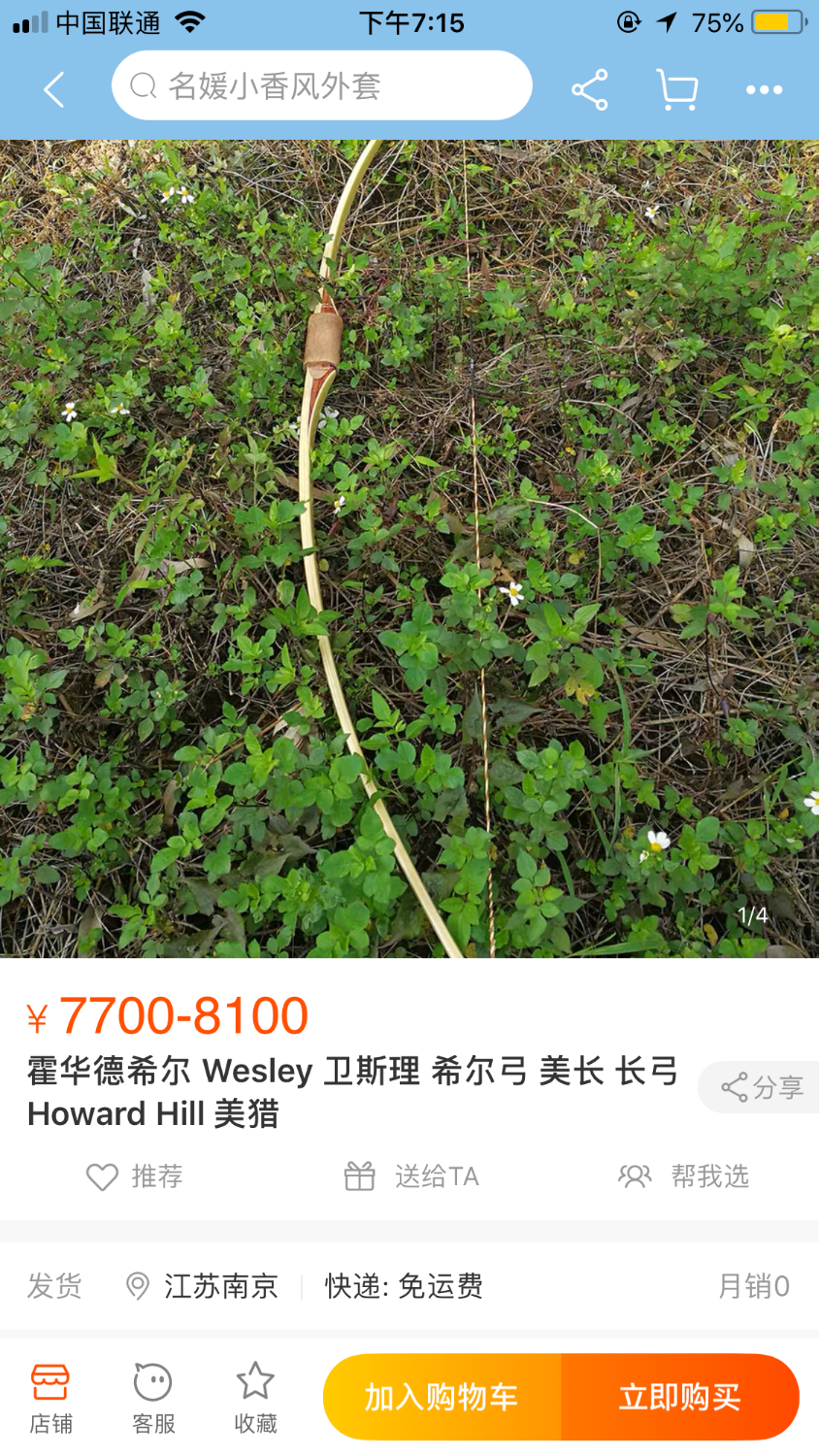Tap 推荐 to recommend this item
The height and width of the screenshot is (1456, 819).
coord(135,1176)
